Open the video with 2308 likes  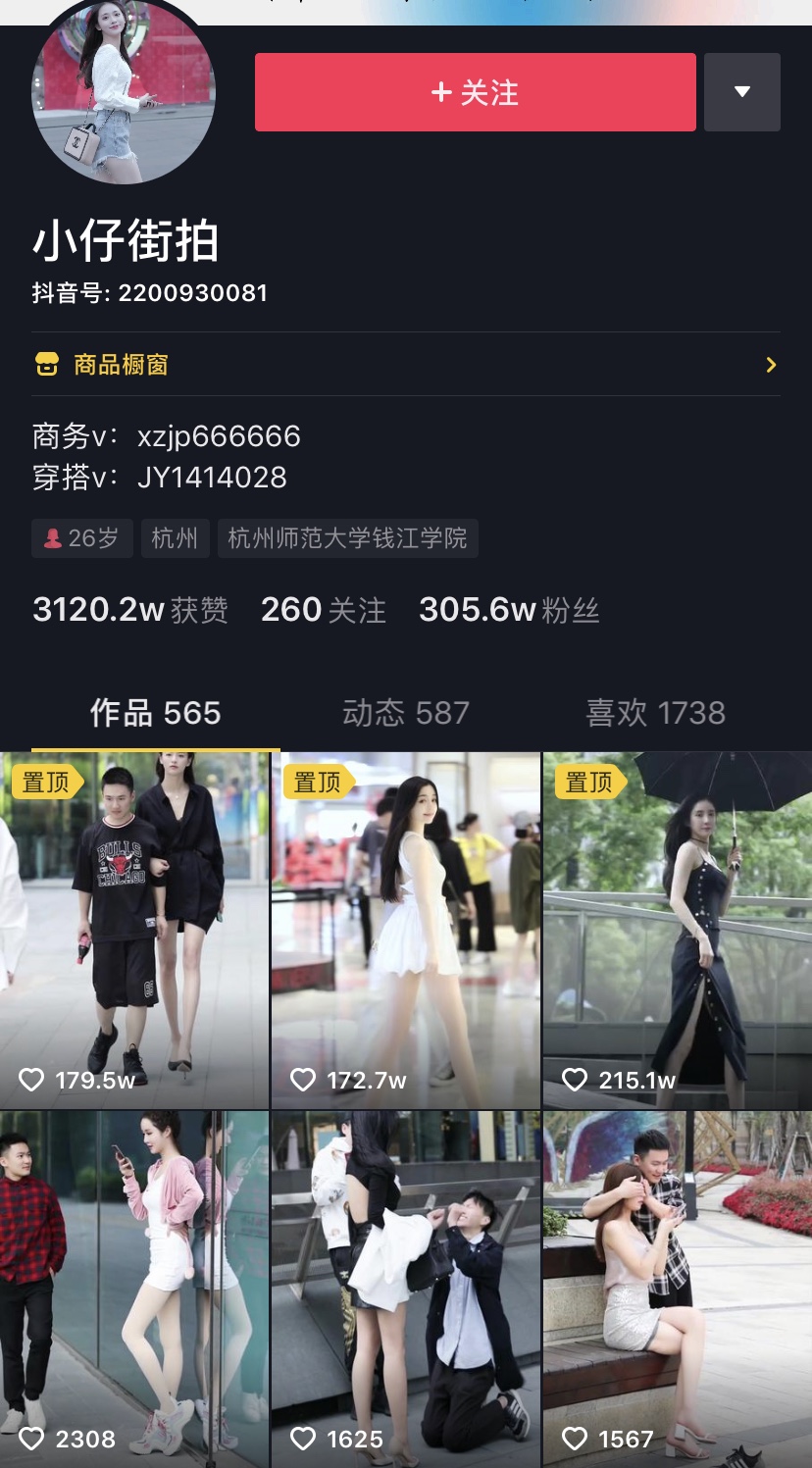point(134,1289)
